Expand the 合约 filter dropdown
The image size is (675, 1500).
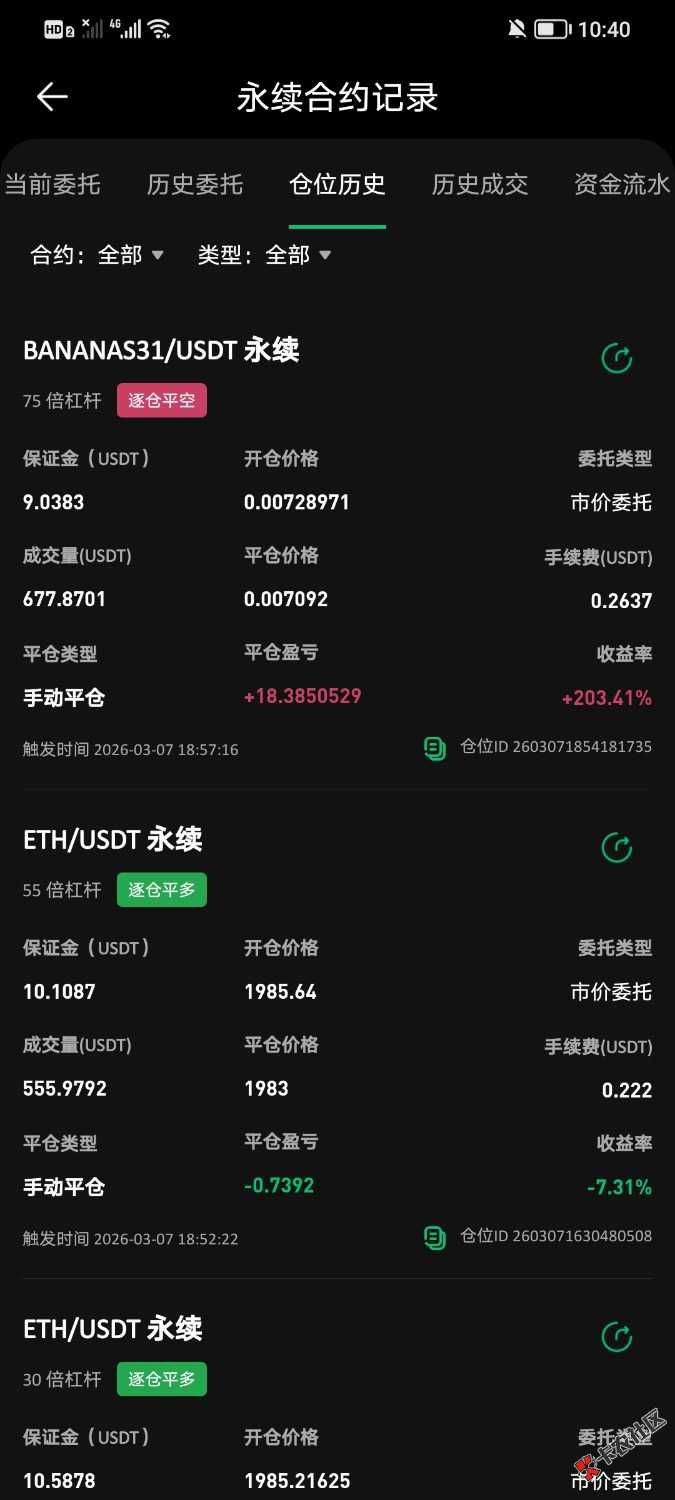tap(98, 255)
